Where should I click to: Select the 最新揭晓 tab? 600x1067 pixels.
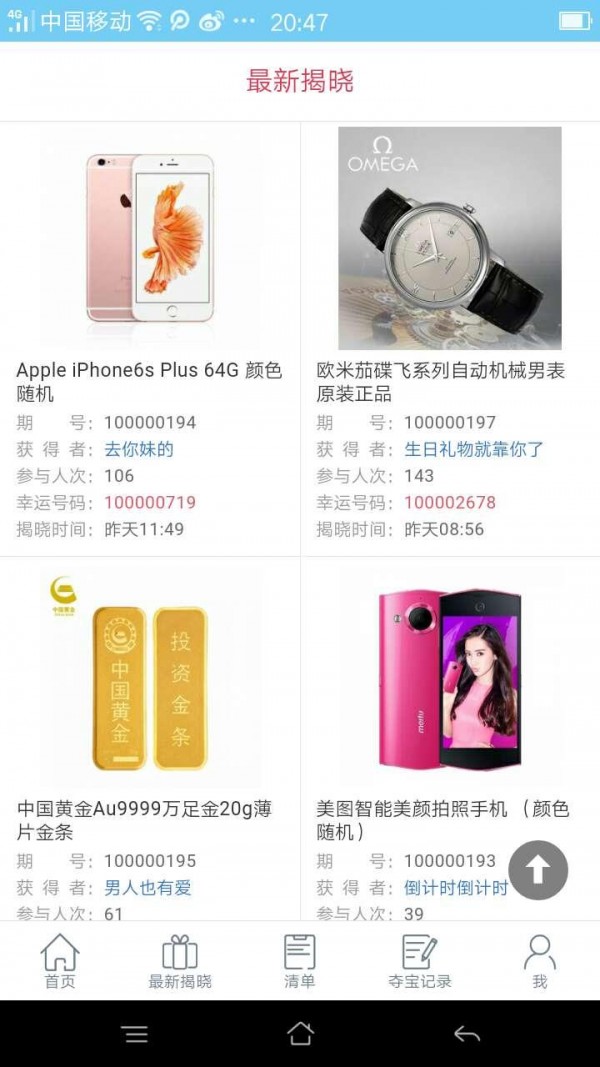180,961
